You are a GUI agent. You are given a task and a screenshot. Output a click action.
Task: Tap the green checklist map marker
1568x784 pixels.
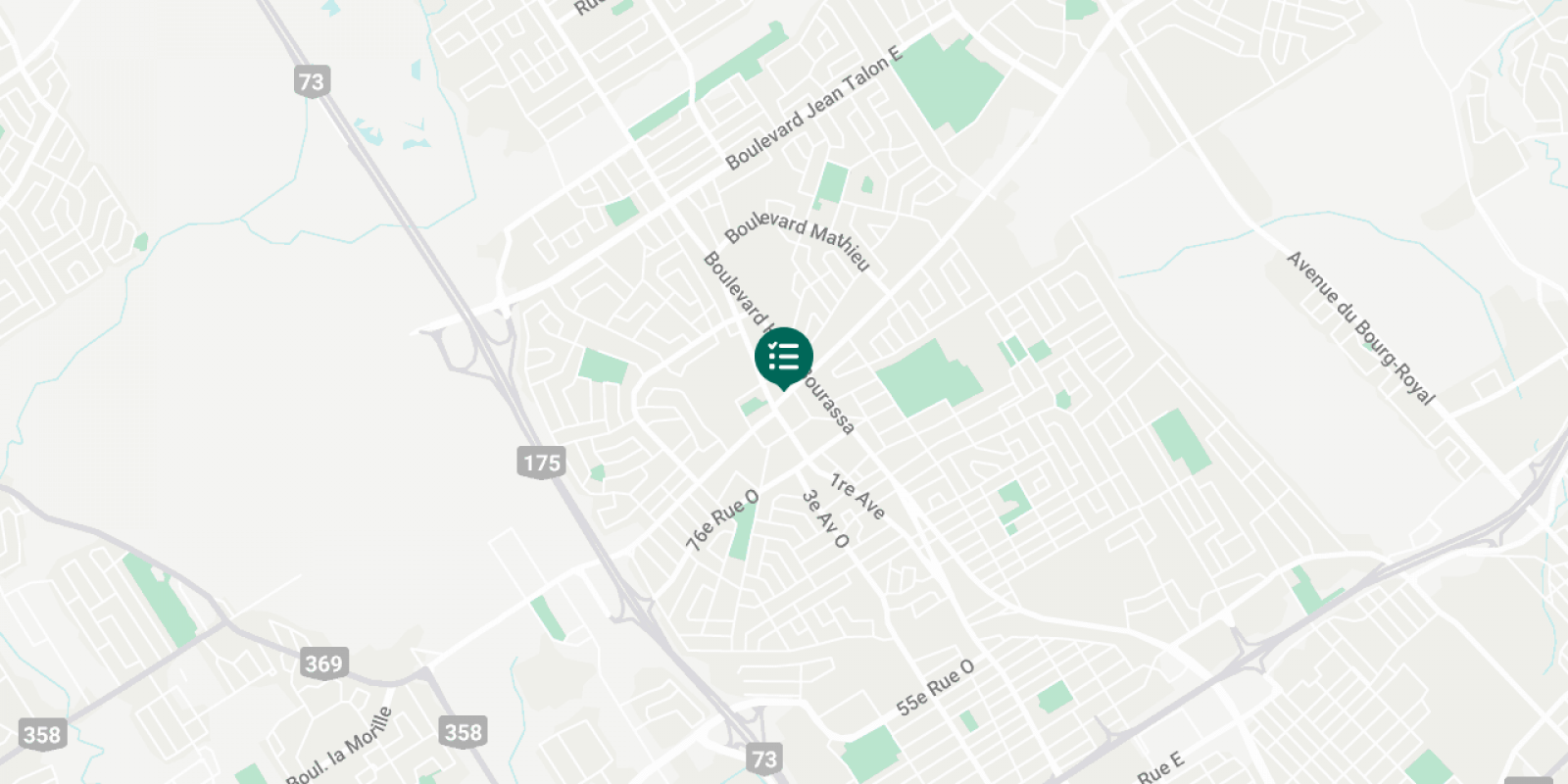tap(783, 358)
